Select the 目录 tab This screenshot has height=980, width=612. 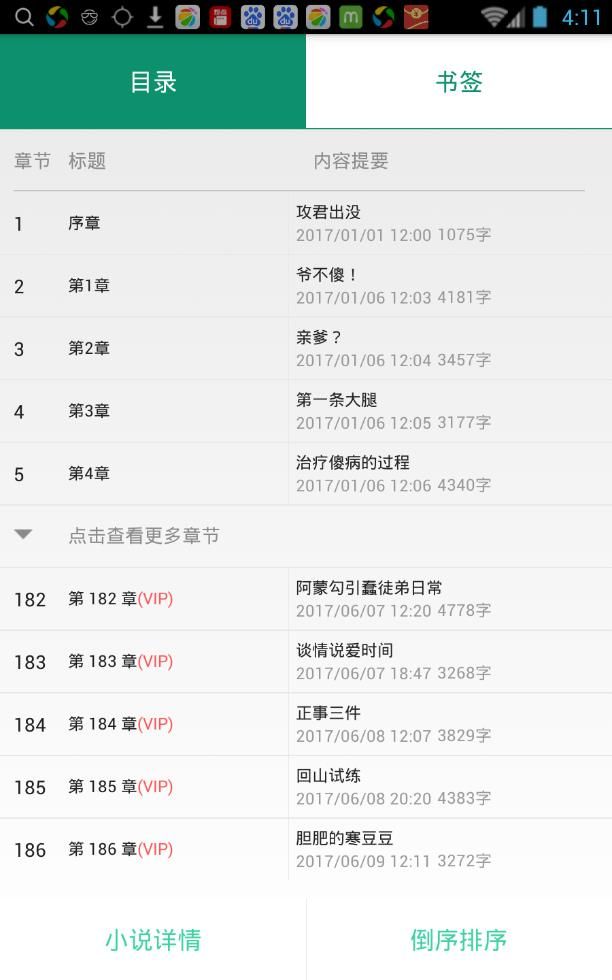click(x=153, y=81)
